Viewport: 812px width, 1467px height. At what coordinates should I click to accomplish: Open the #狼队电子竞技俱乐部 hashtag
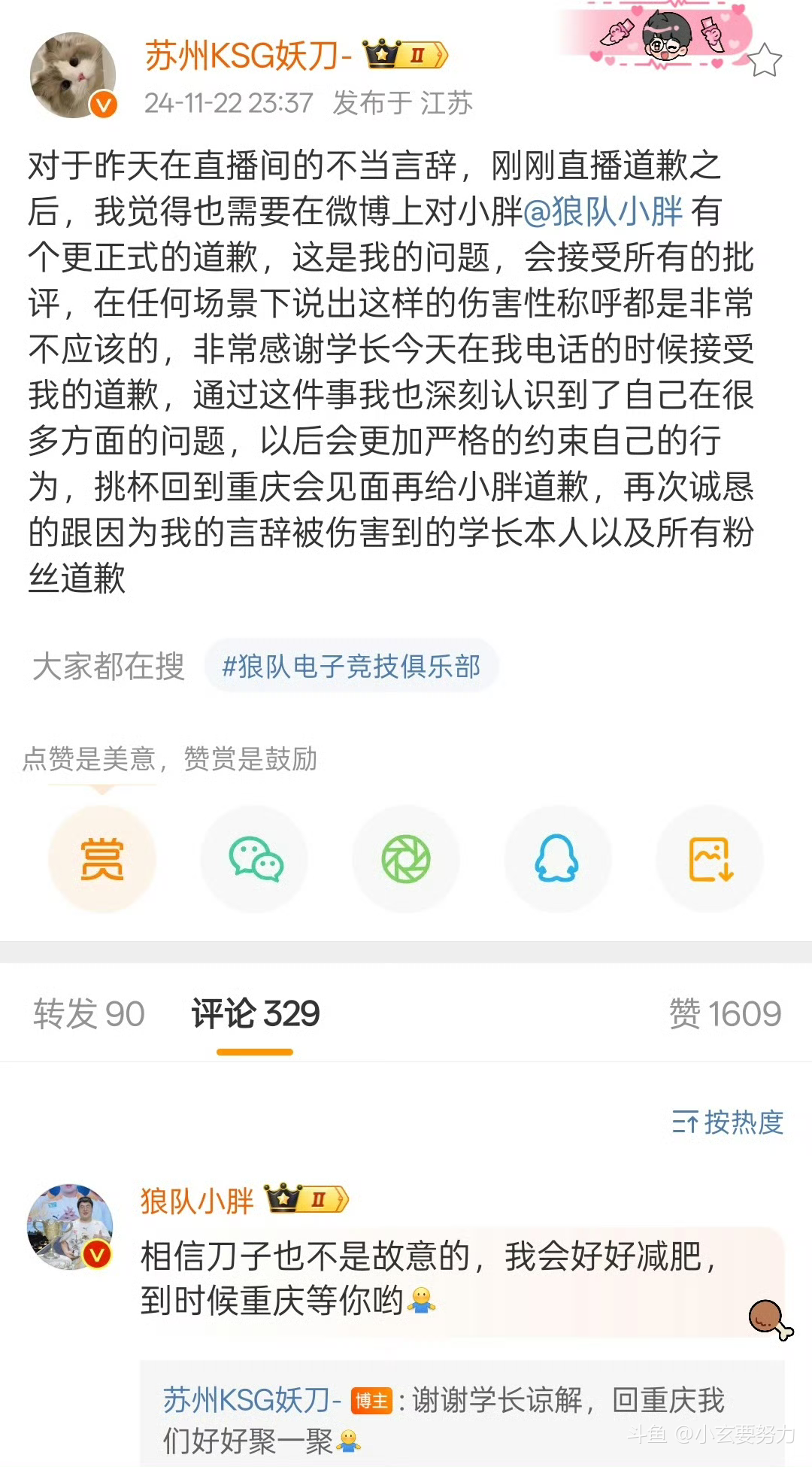tap(350, 666)
